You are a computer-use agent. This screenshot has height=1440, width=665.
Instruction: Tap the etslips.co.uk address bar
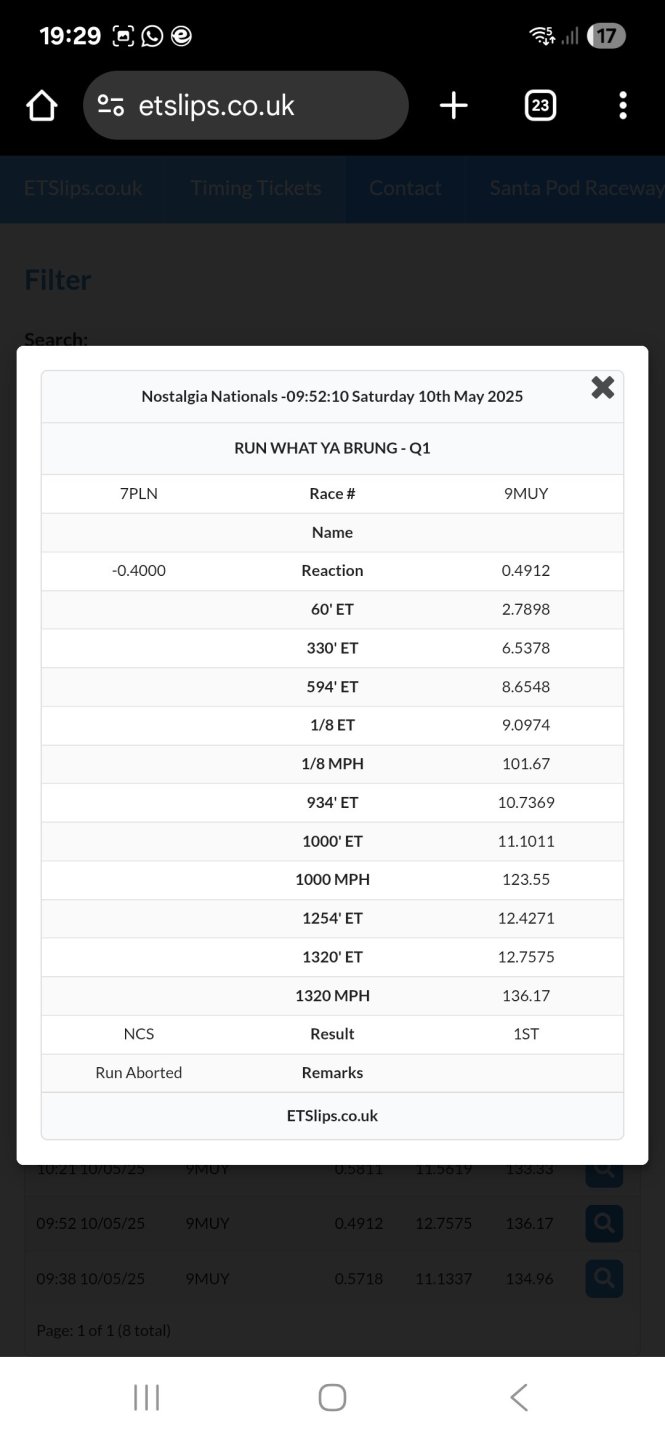click(245, 105)
